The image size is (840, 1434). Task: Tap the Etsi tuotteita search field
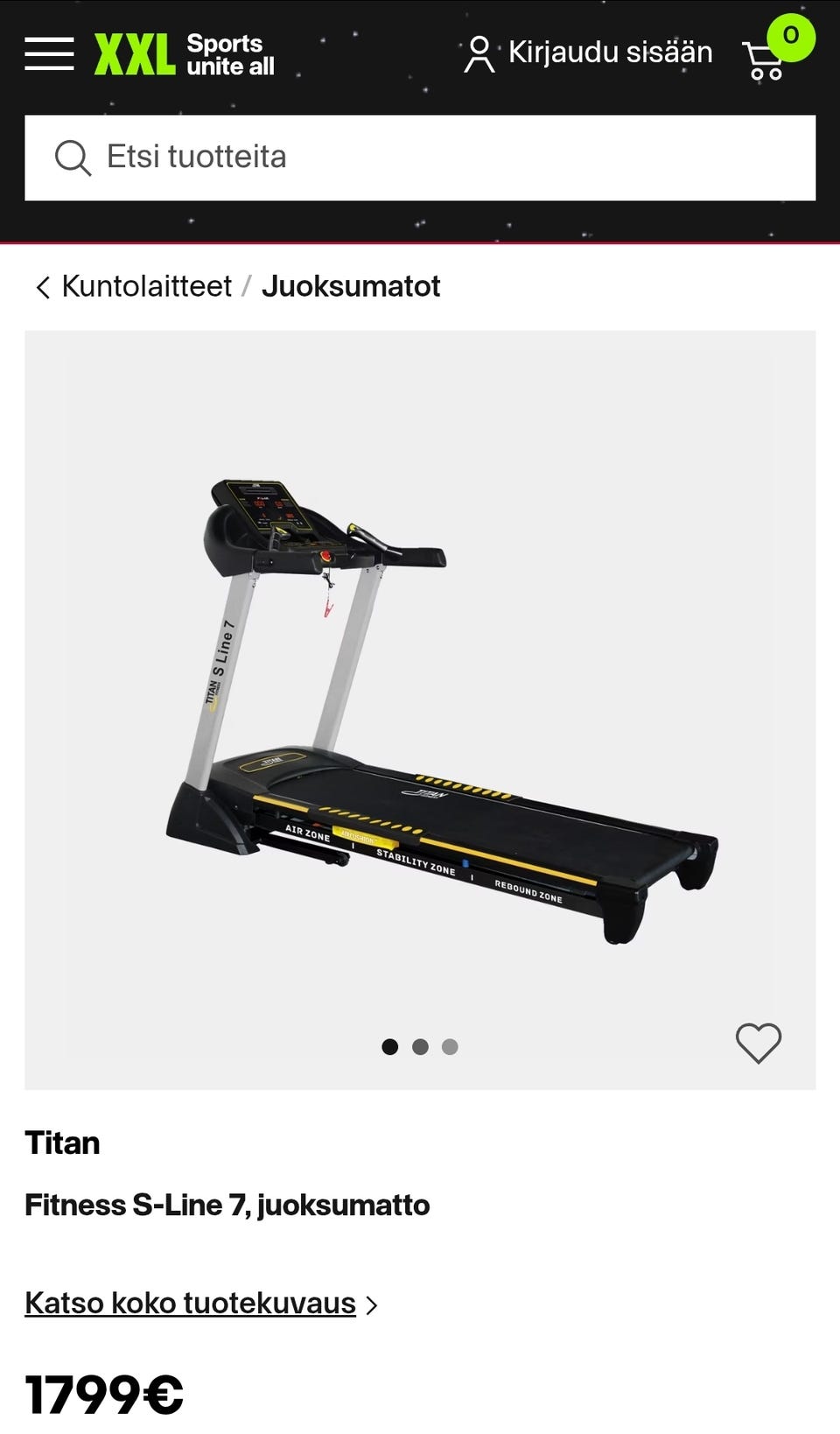[x=420, y=158]
